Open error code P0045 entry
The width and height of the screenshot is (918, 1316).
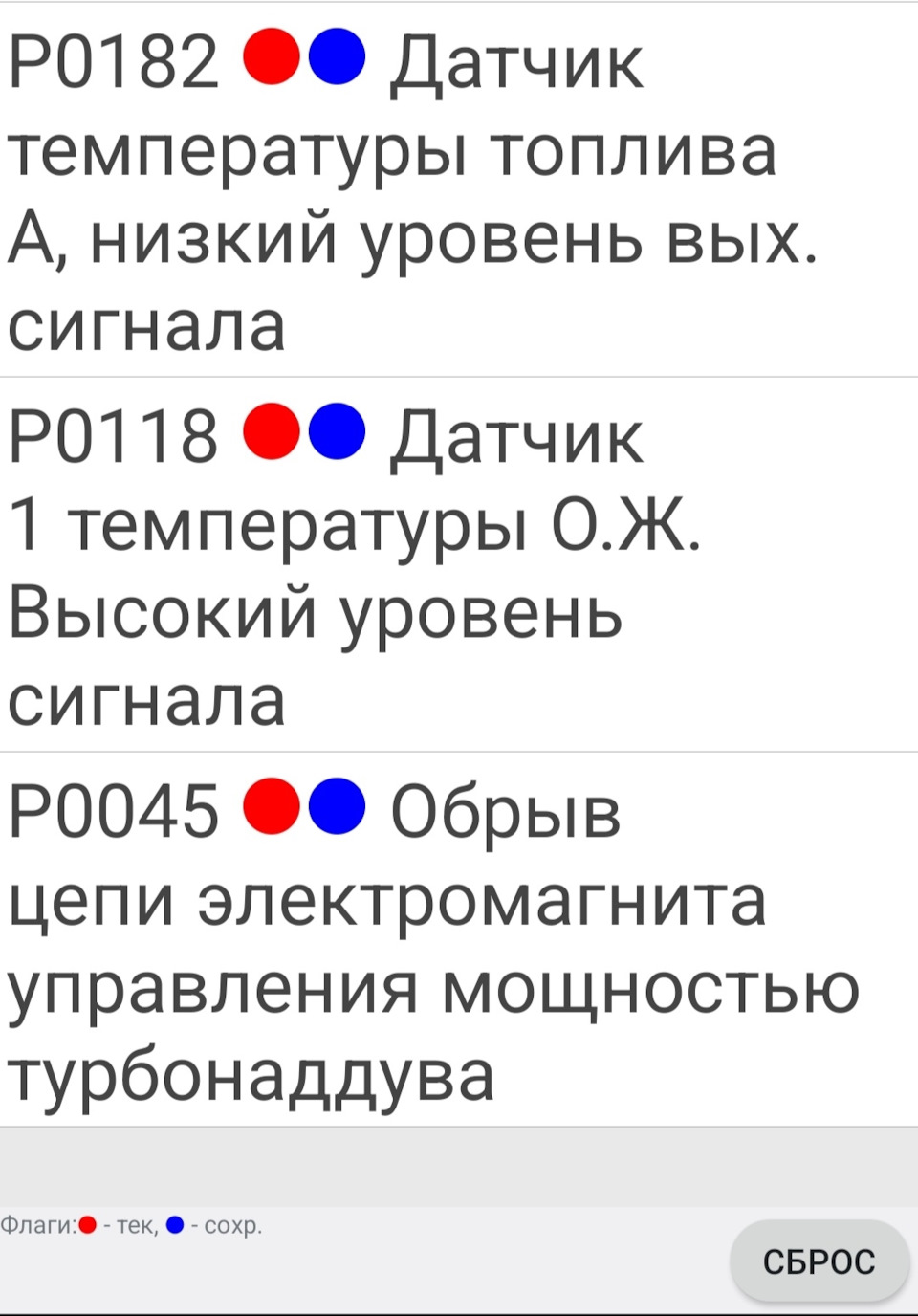pyautogui.click(x=459, y=941)
